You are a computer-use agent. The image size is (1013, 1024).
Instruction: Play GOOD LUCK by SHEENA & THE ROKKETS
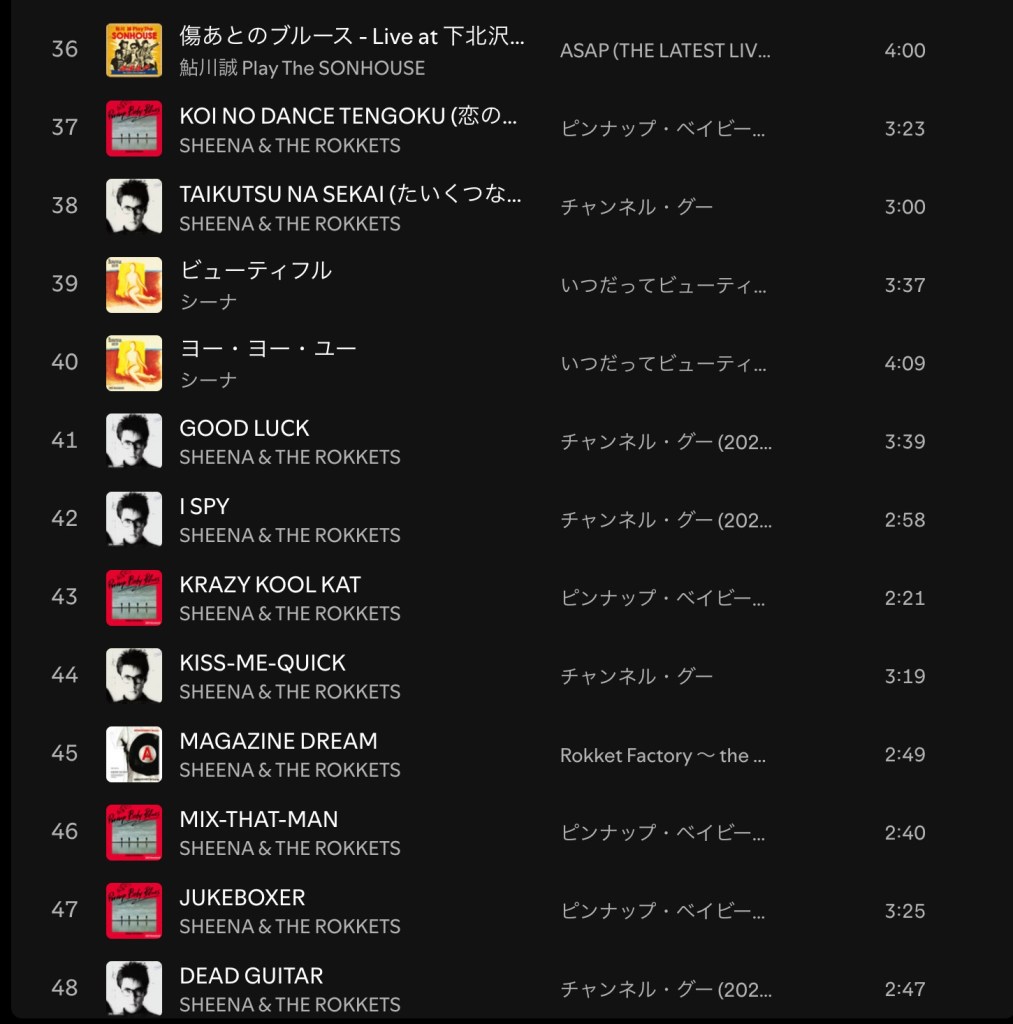click(244, 428)
